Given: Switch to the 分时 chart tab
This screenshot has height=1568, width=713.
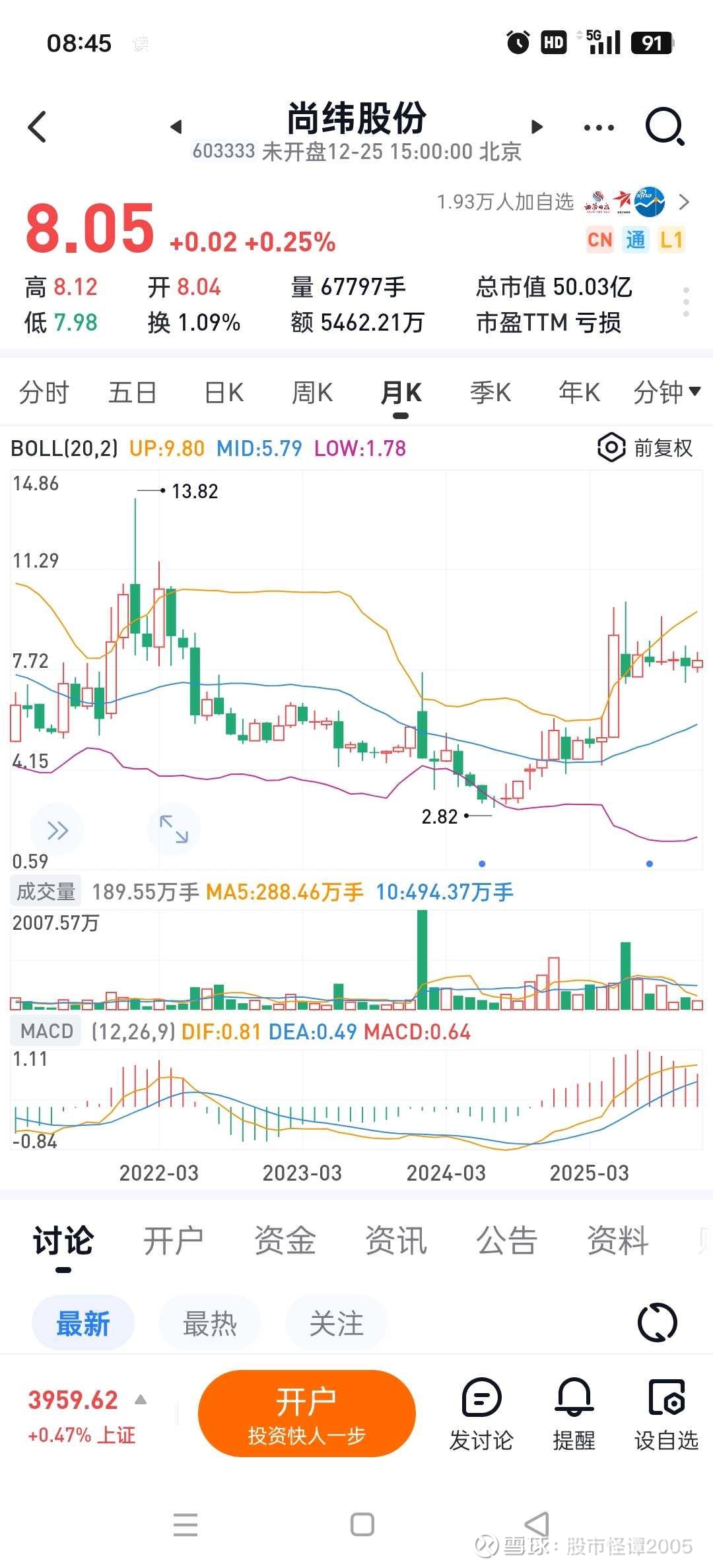Looking at the screenshot, I should click(44, 393).
